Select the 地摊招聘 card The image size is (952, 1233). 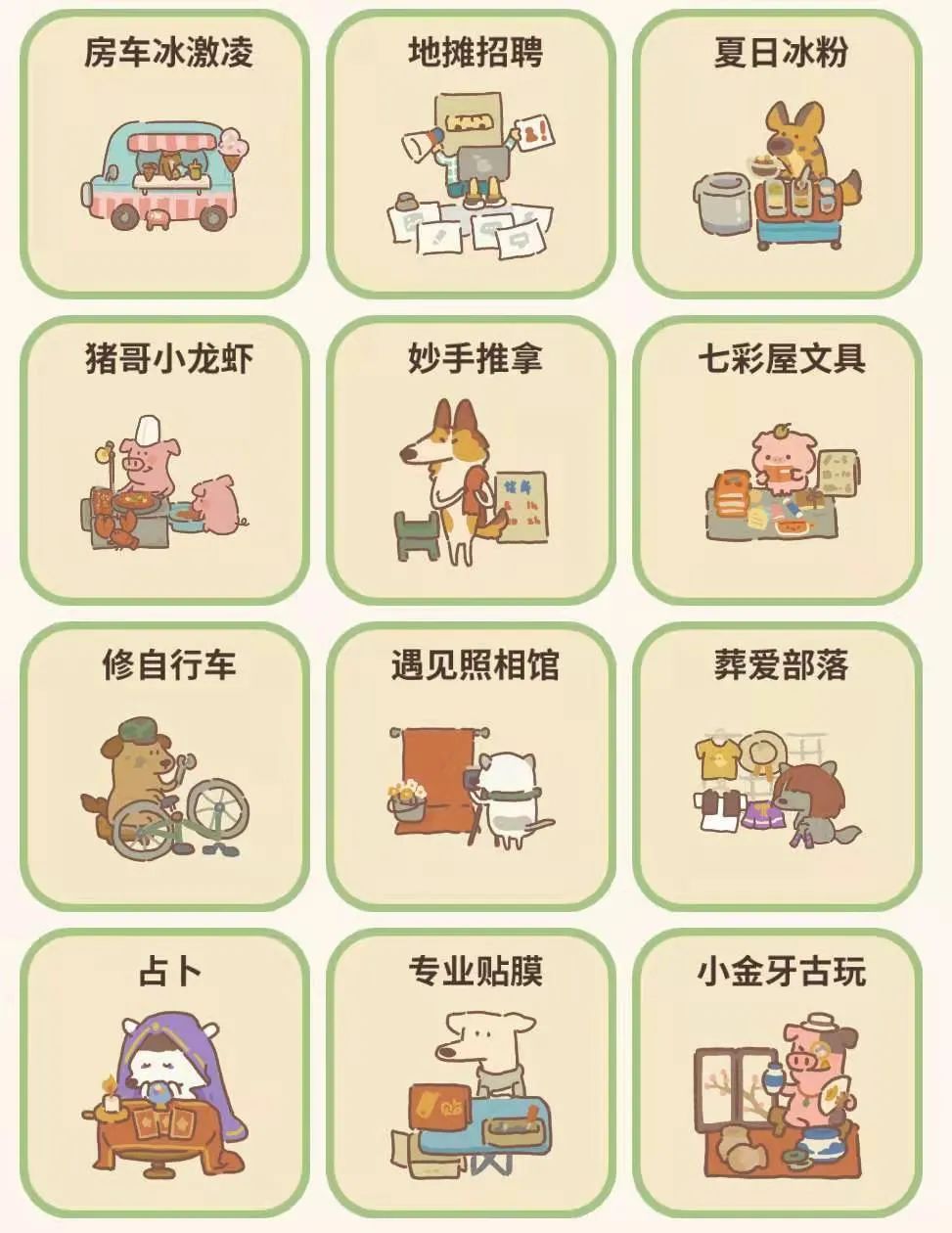click(472, 154)
